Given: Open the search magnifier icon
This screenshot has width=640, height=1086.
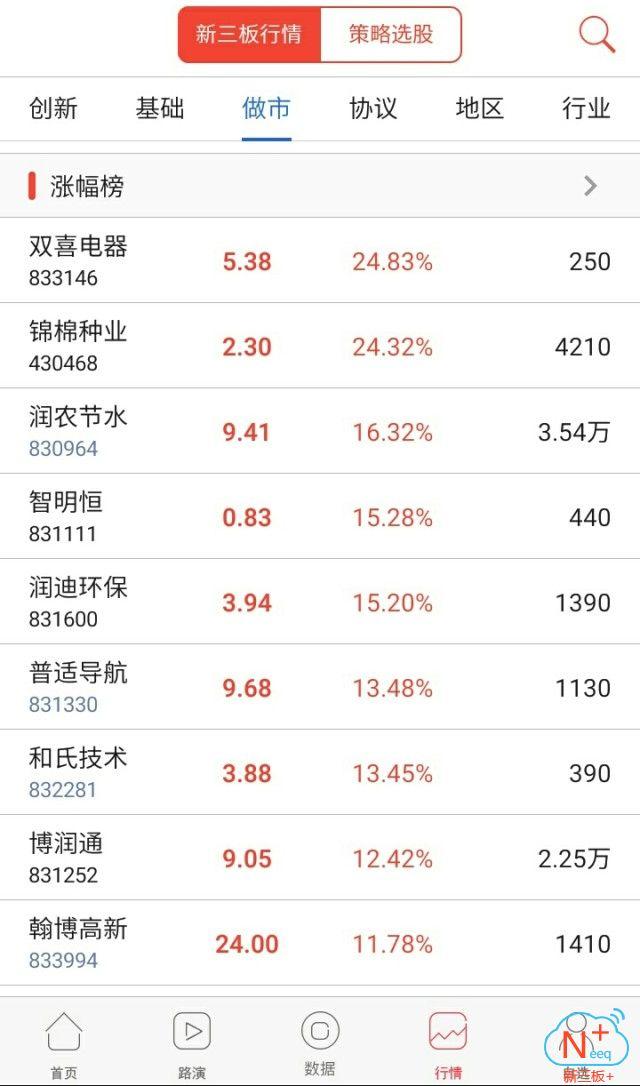Looking at the screenshot, I should tap(597, 35).
